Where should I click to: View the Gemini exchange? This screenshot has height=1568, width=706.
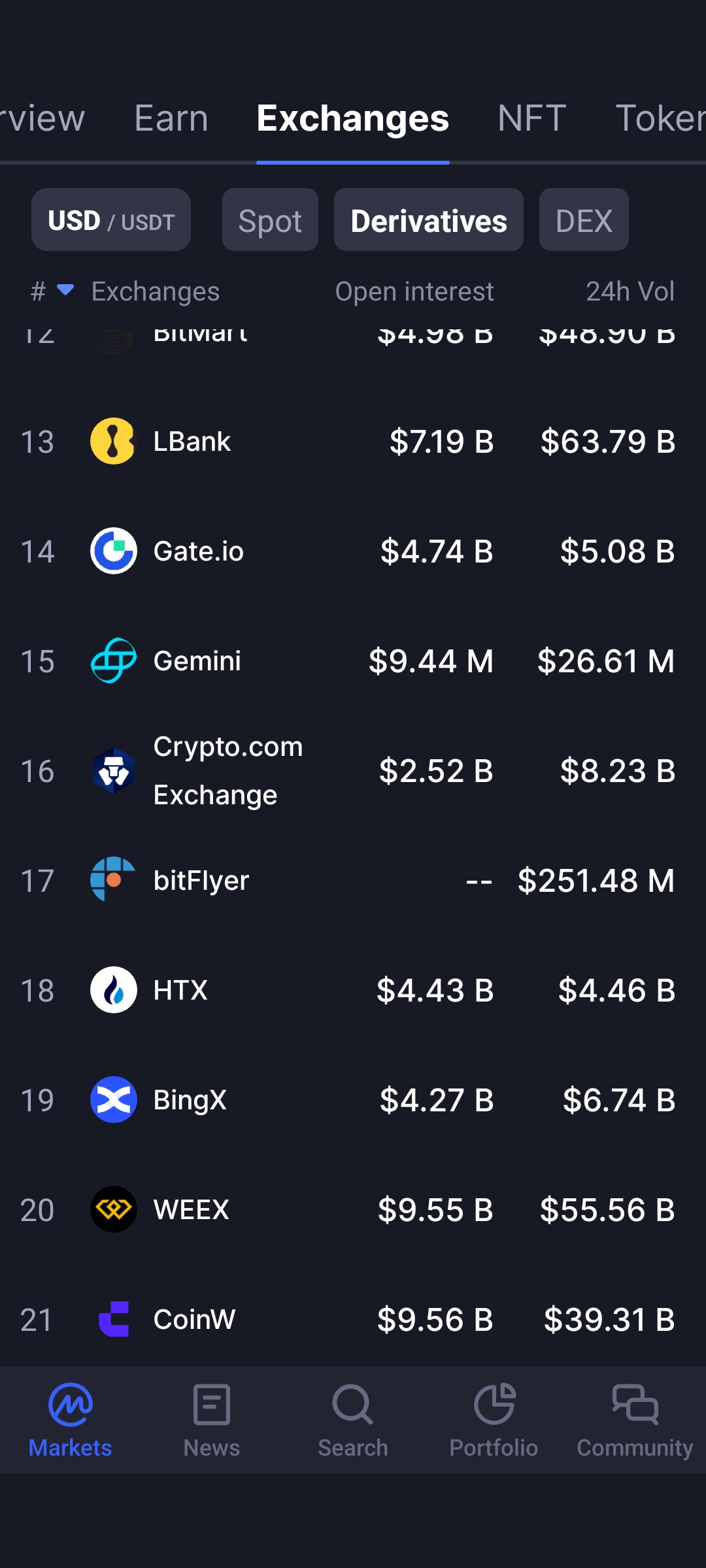[x=353, y=661]
